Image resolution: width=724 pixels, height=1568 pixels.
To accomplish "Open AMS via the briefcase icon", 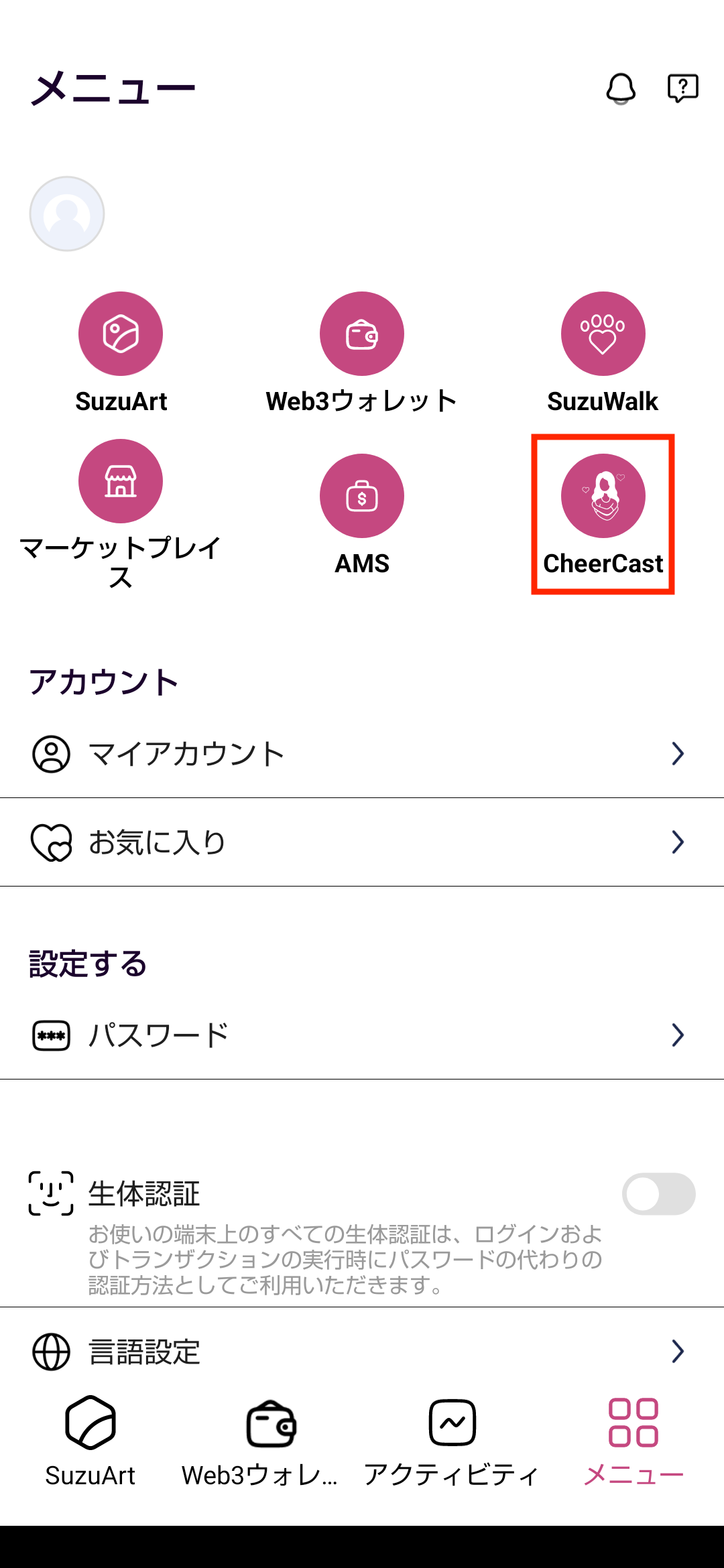I will click(361, 496).
